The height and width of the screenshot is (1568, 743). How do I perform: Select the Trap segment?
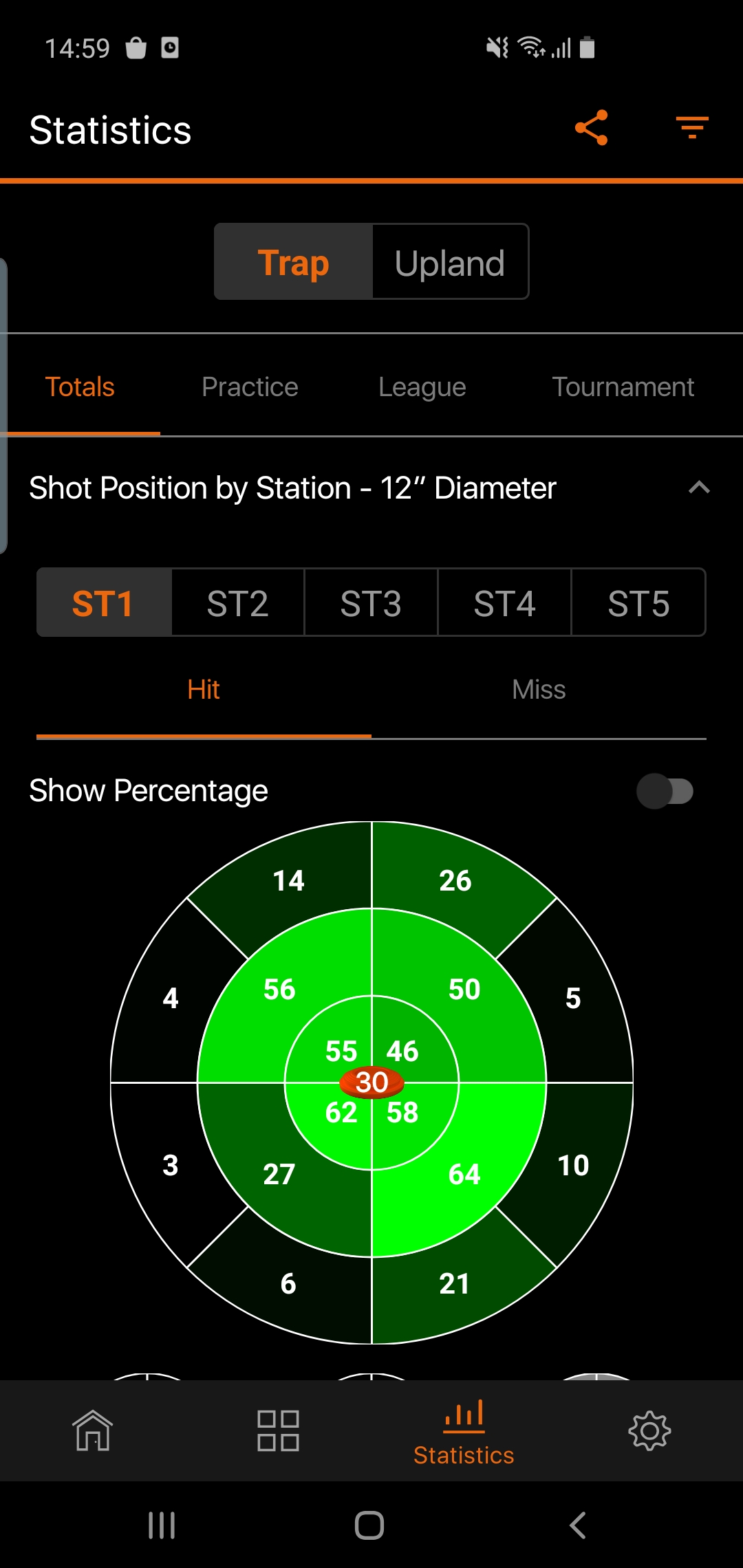[x=294, y=263]
